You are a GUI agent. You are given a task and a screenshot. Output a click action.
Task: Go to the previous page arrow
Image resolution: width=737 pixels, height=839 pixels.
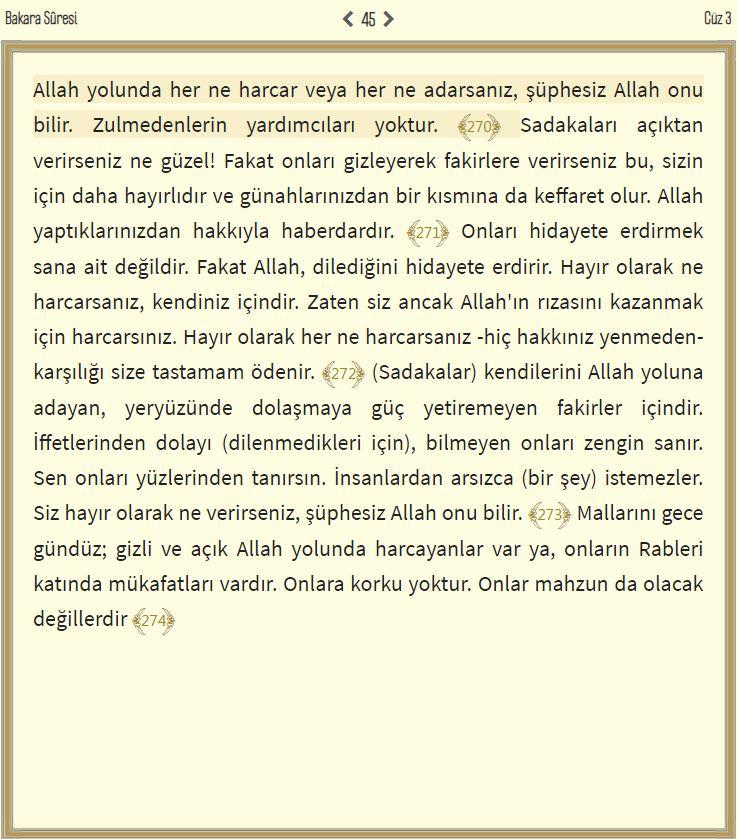[348, 19]
